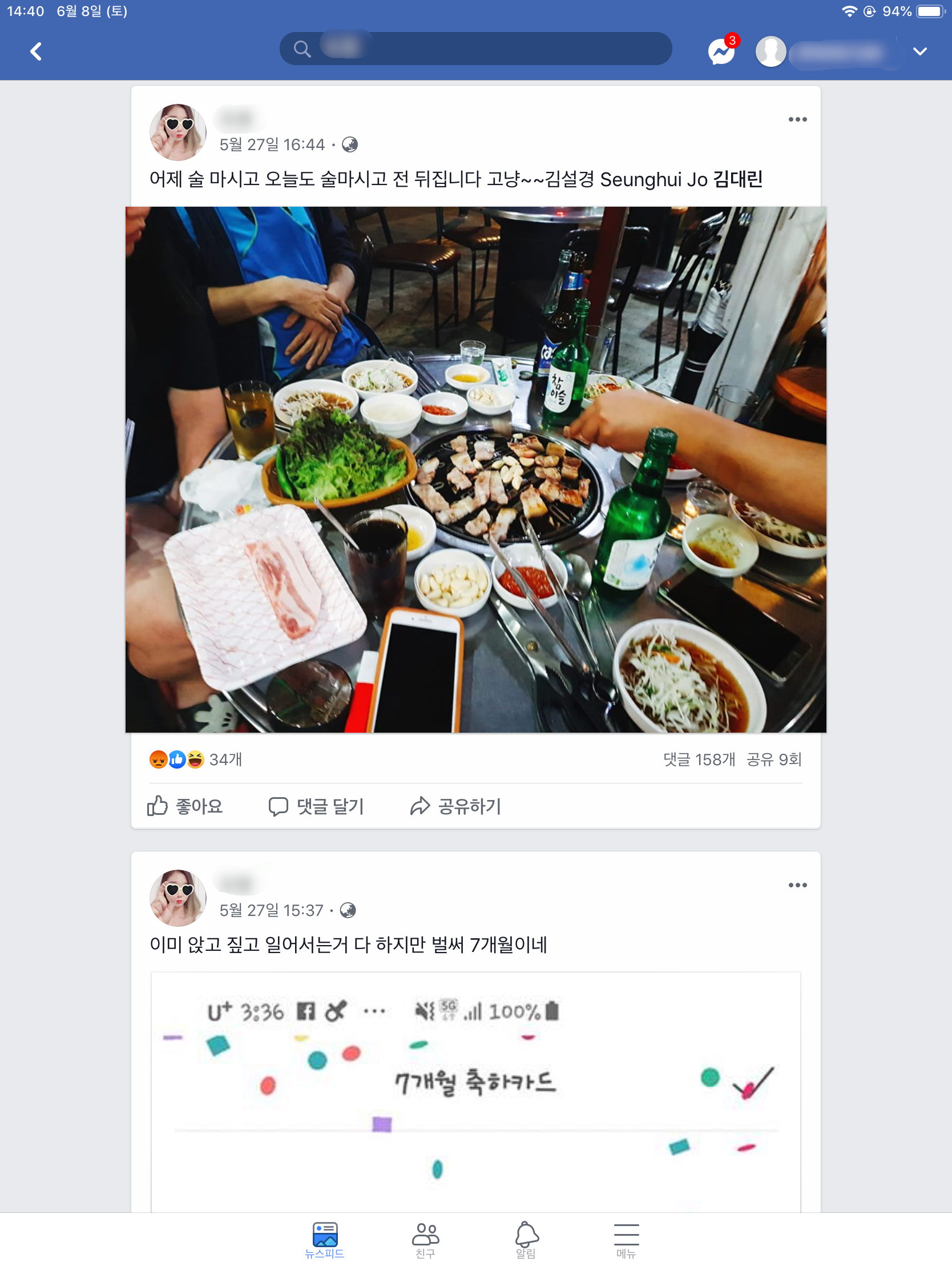Open the 메뉴 tab

click(x=626, y=1240)
